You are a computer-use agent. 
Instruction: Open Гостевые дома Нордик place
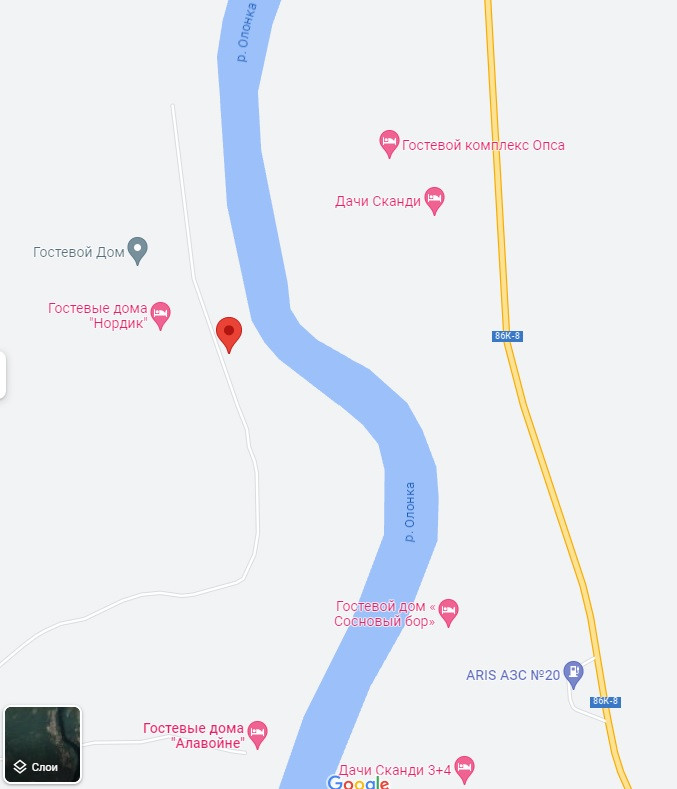pyautogui.click(x=161, y=315)
